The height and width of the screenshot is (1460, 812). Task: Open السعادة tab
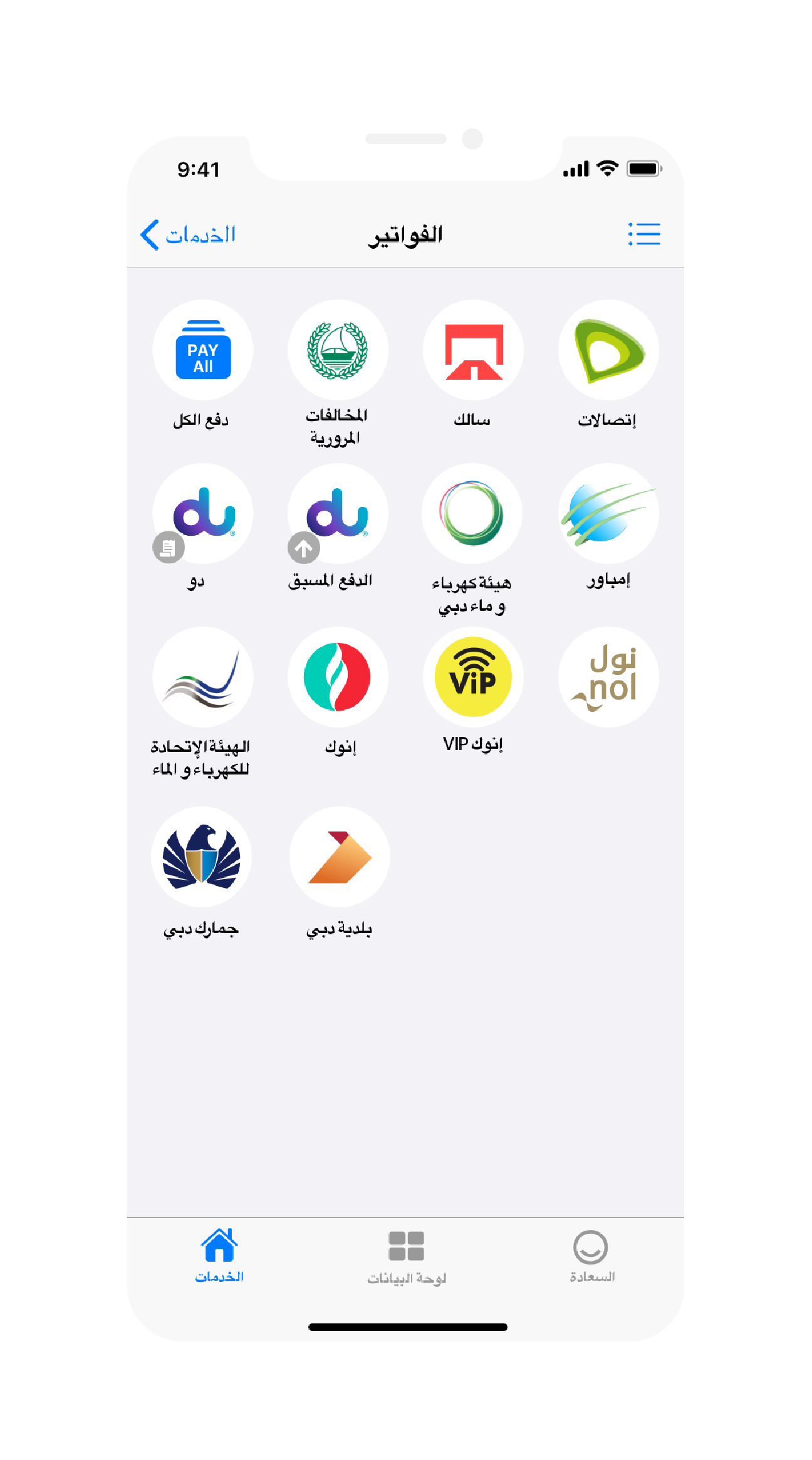click(591, 1255)
